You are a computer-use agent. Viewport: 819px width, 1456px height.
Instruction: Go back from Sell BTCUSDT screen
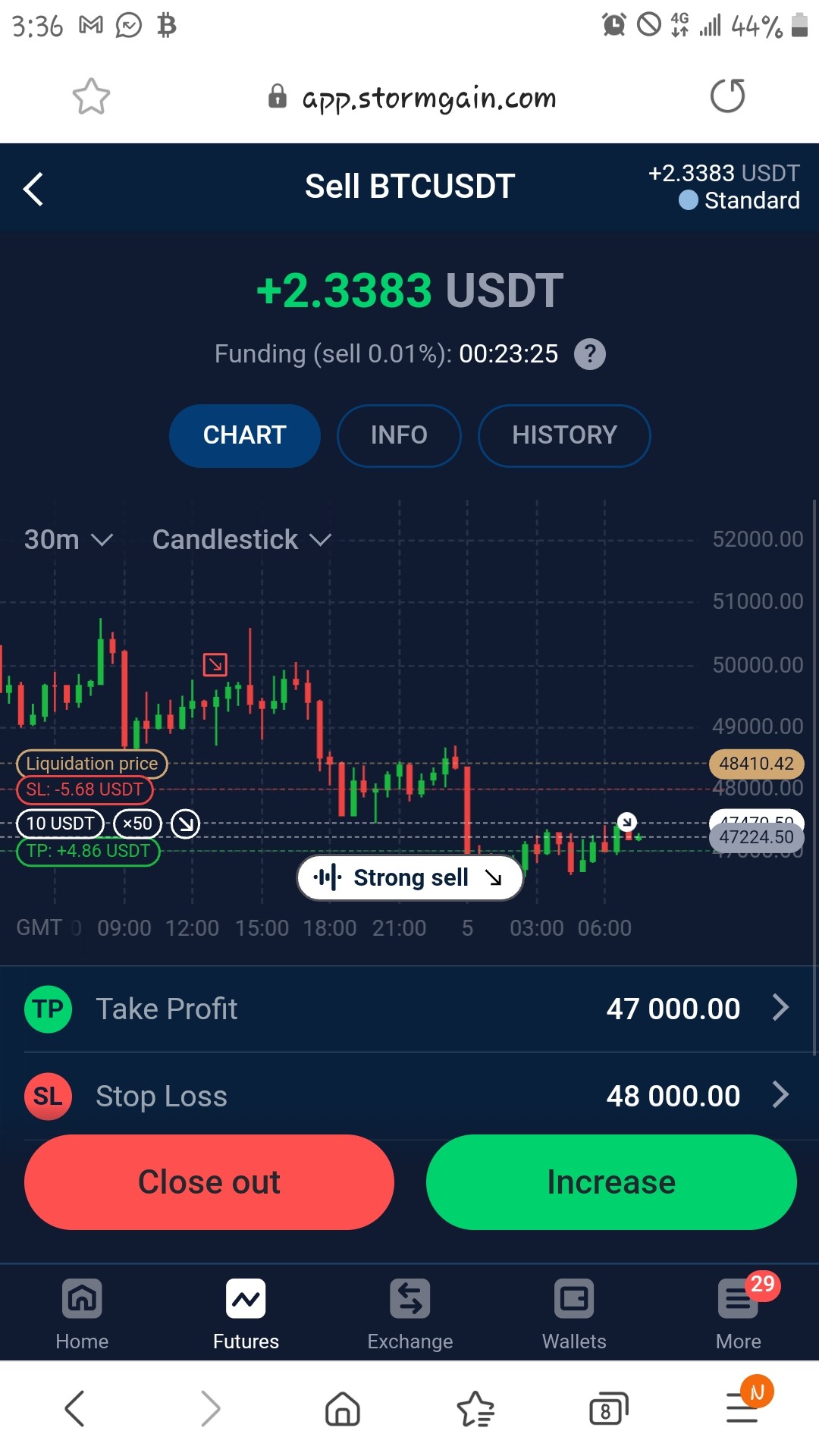[33, 189]
